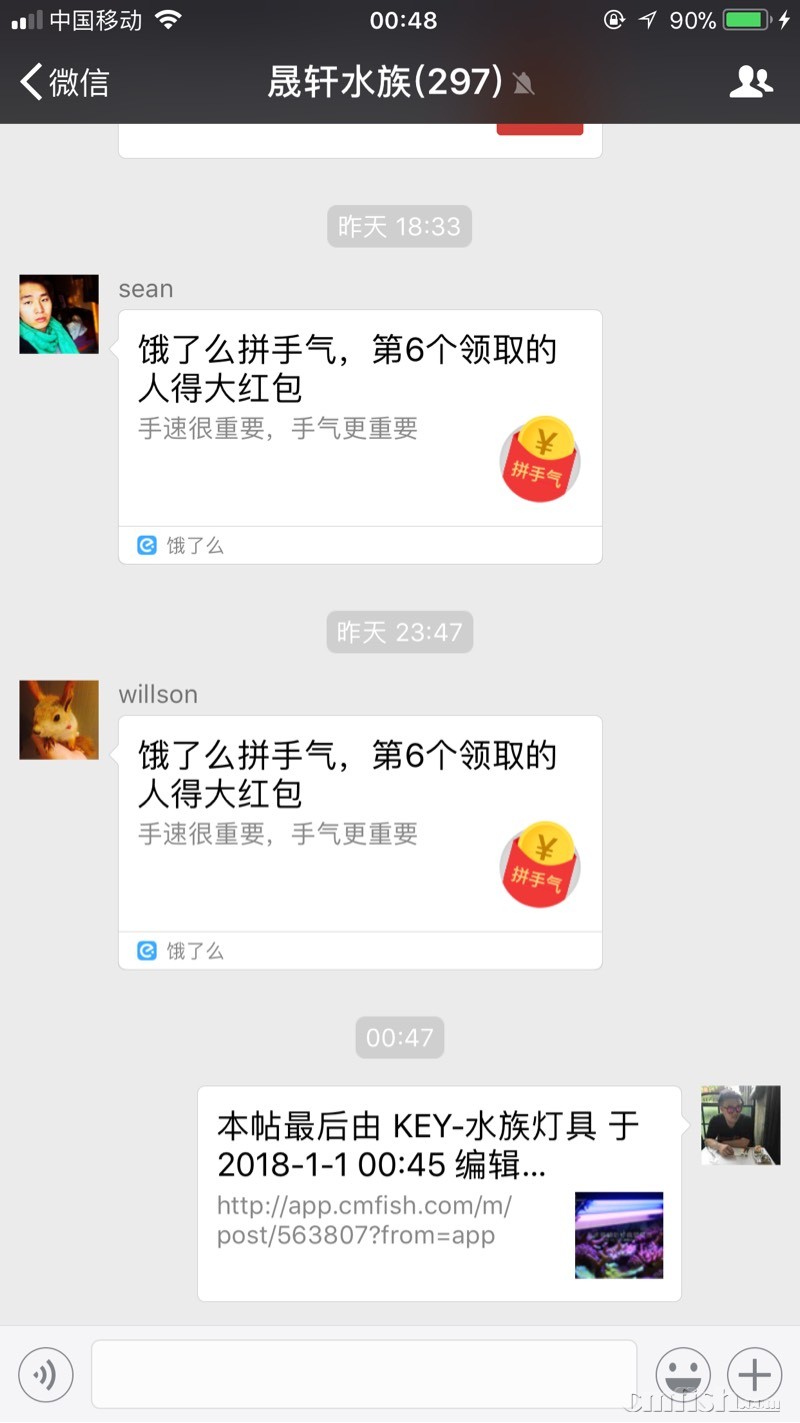Tap the message text input field
This screenshot has width=800, height=1423.
[x=365, y=1373]
